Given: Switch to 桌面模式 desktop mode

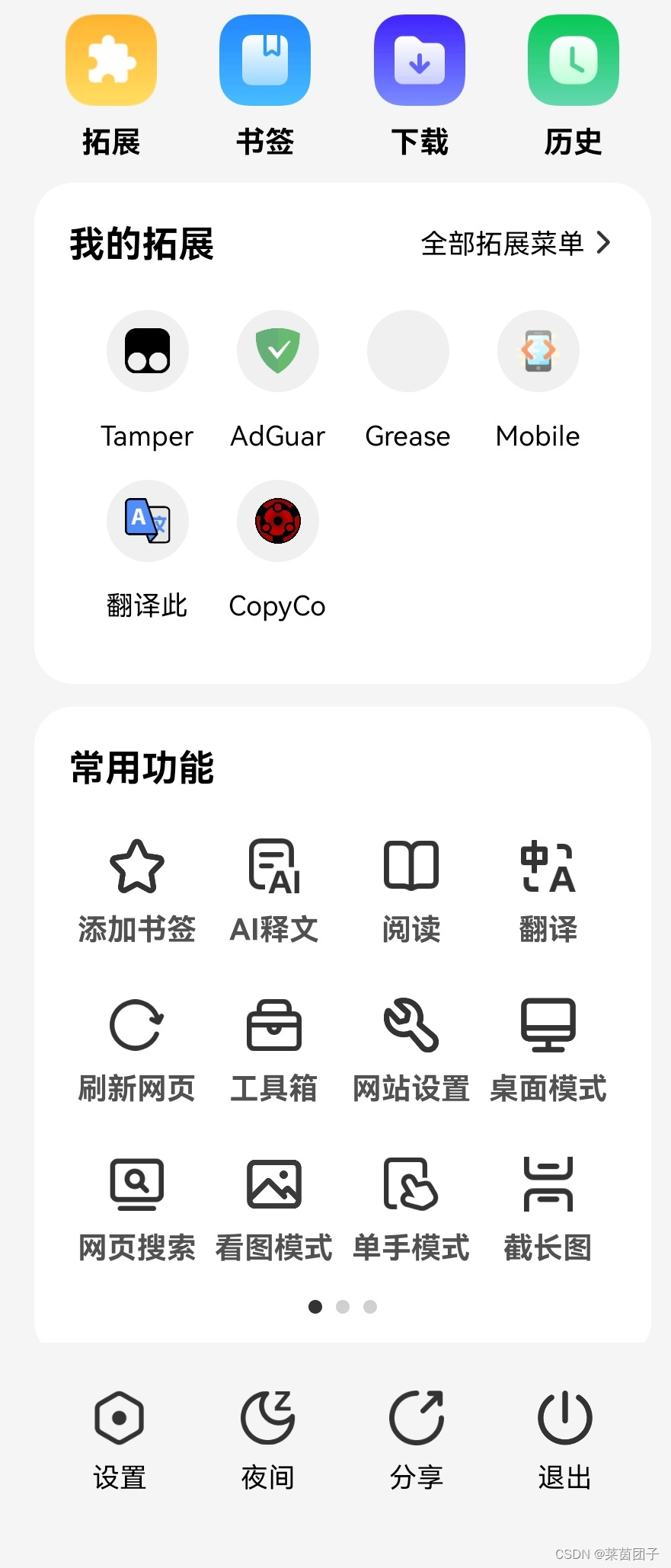Looking at the screenshot, I should pos(548,1025).
